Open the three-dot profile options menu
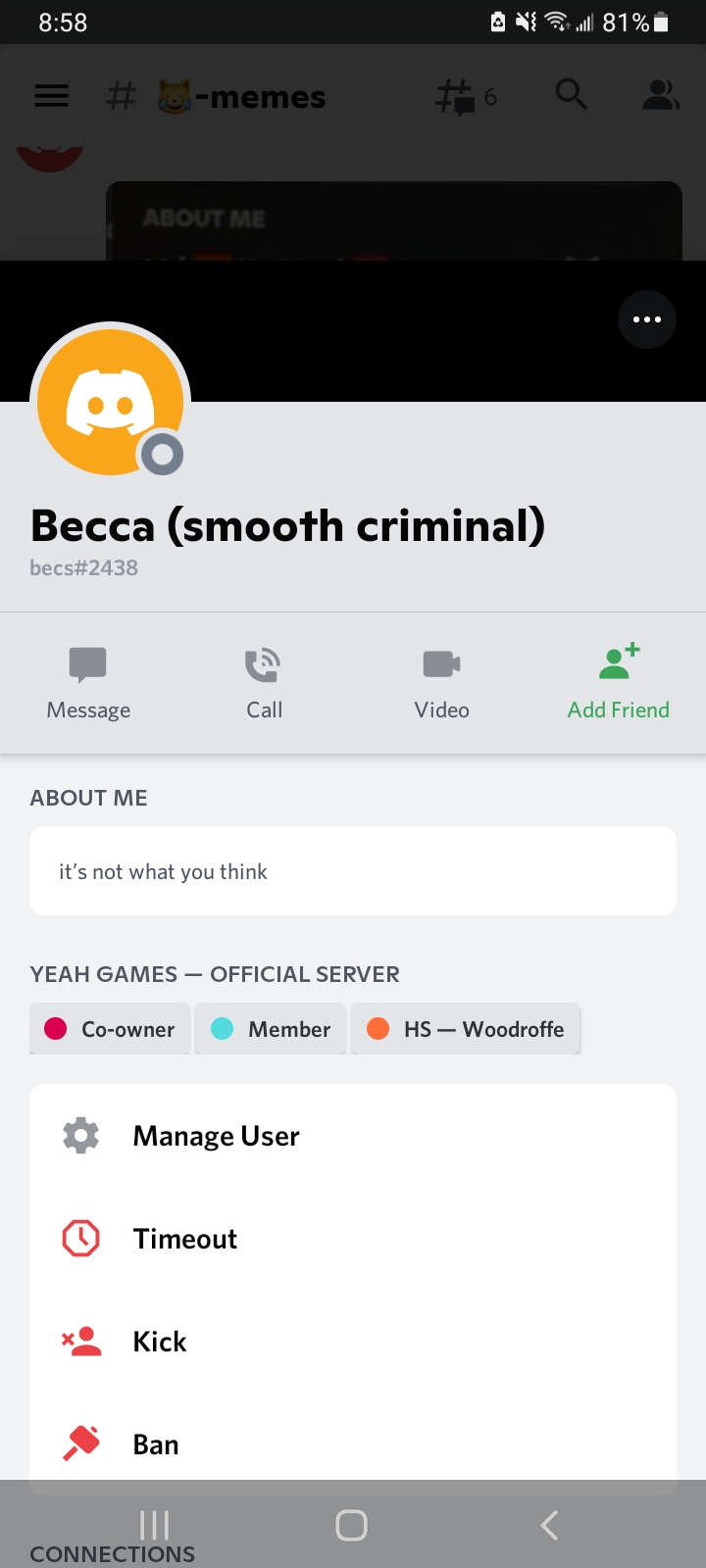 (x=647, y=319)
